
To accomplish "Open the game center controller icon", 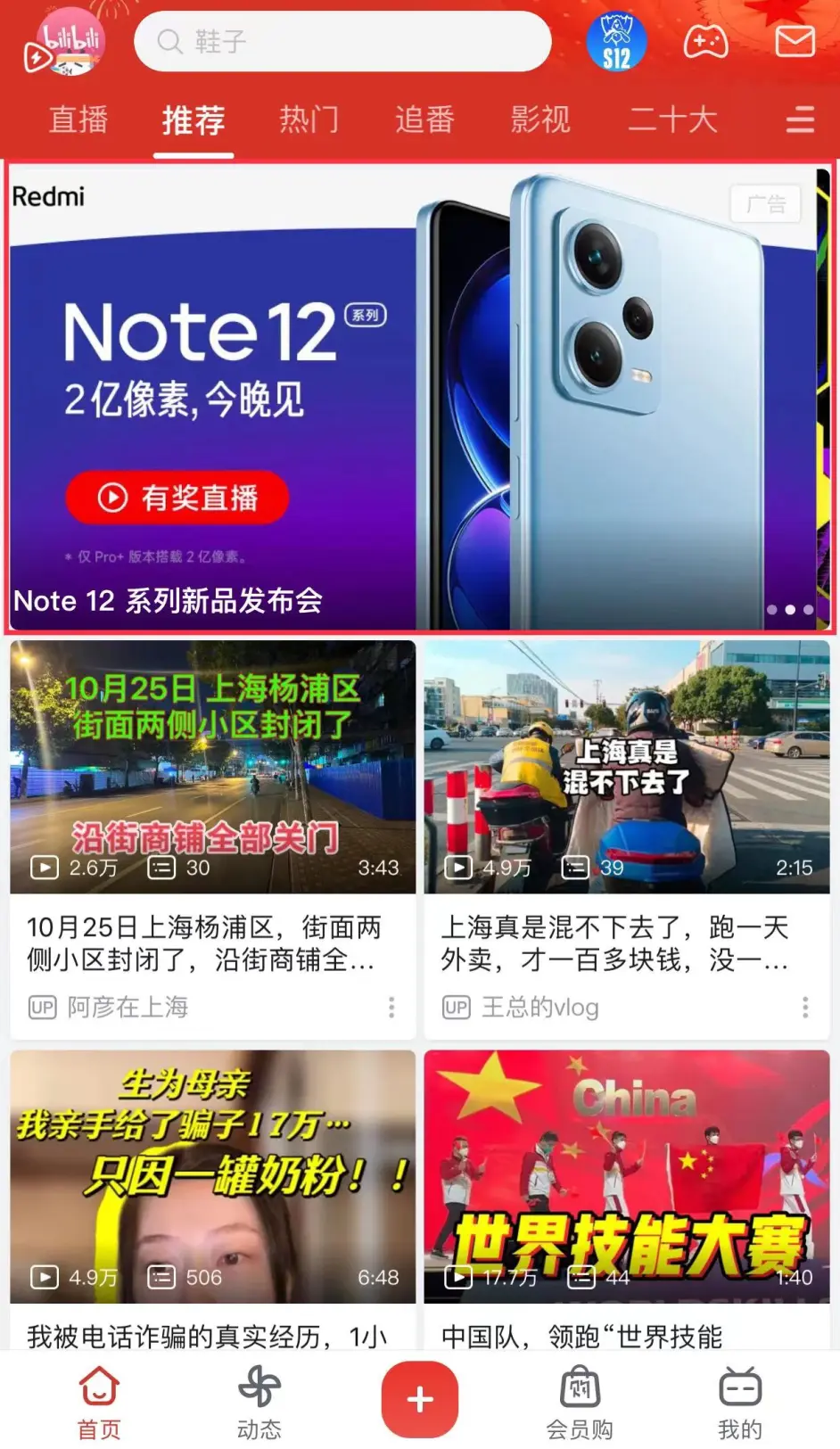I will coord(705,42).
